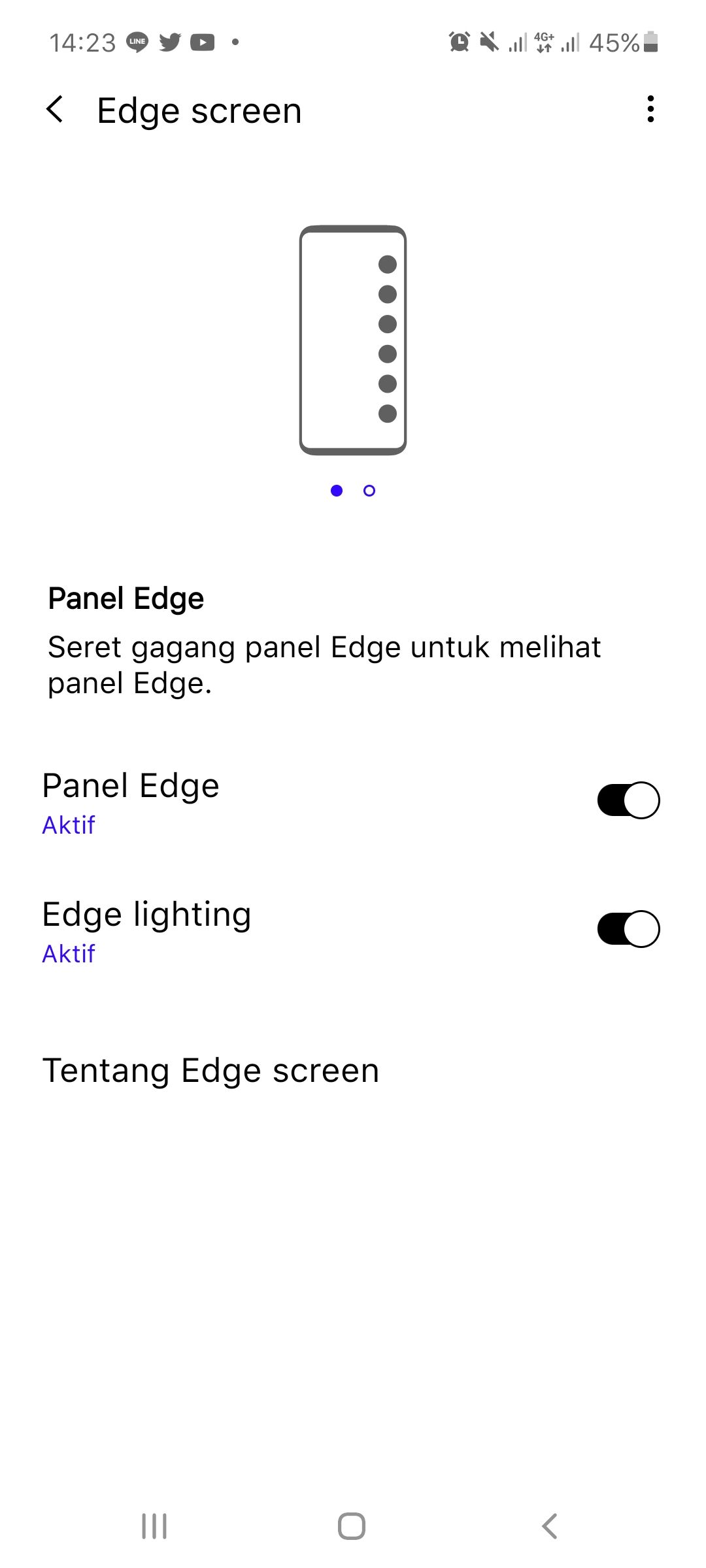Screen dimensions: 706x1568
Task: Tap the Edge panel handle illustration
Action: pos(353,340)
